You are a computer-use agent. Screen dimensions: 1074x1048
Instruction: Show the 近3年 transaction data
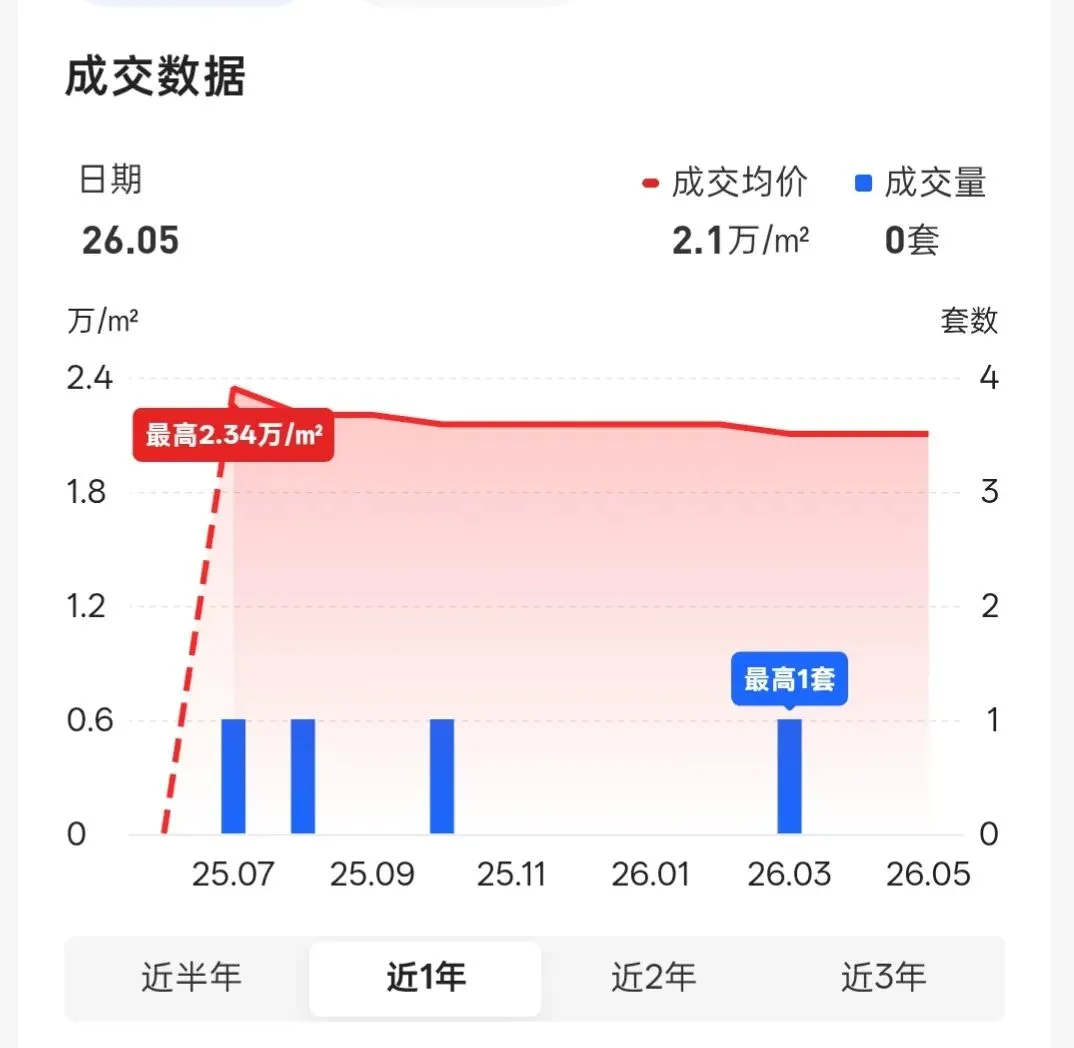tap(884, 977)
